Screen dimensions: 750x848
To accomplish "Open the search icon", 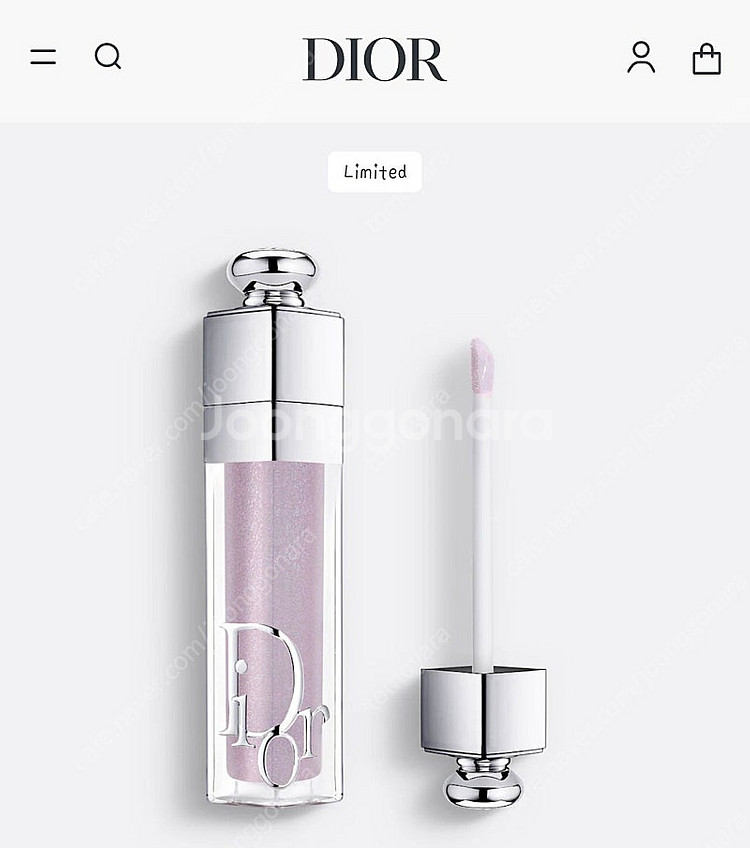I will pos(108,57).
